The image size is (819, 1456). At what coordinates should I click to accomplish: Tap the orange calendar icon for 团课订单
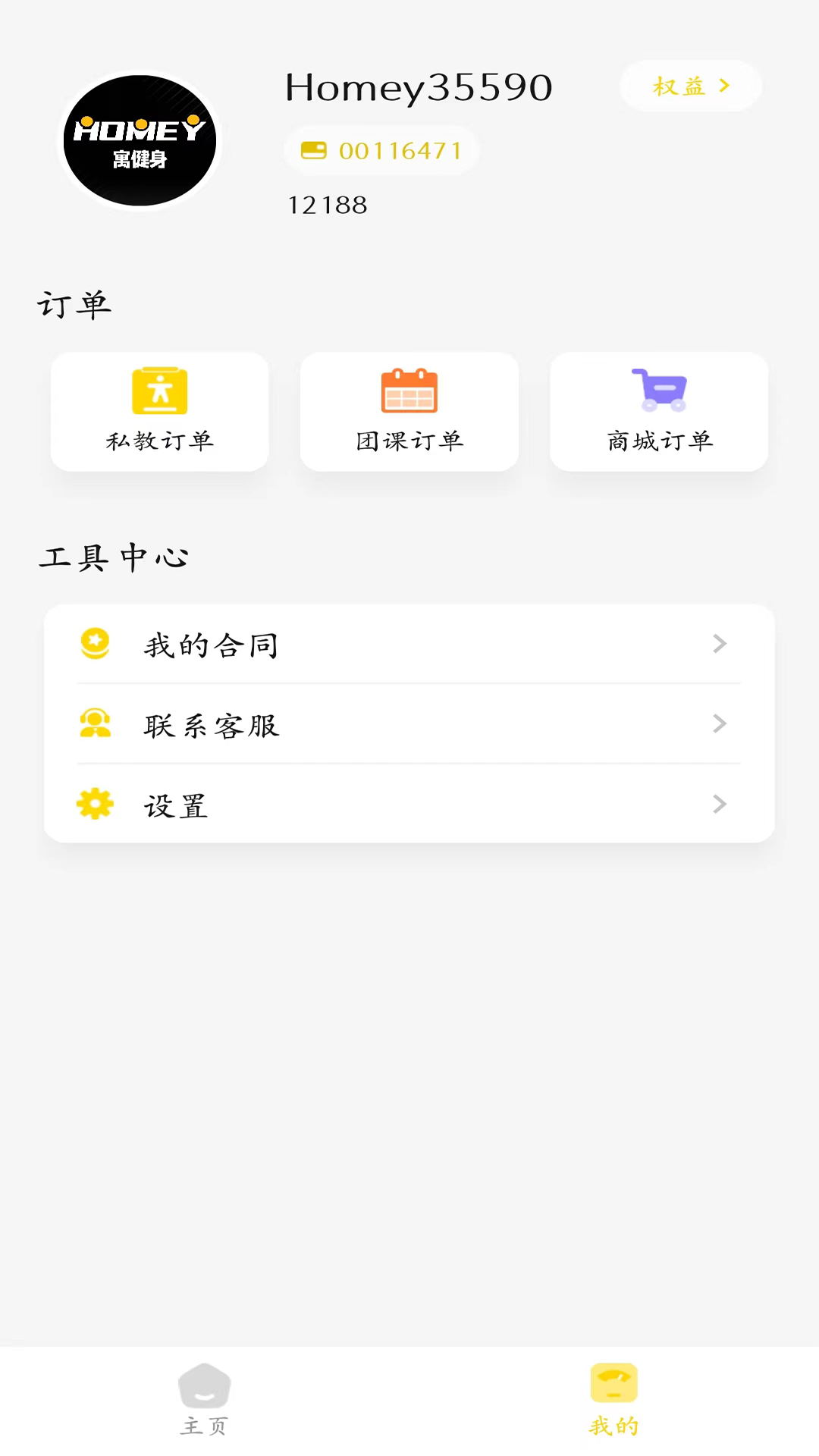pyautogui.click(x=409, y=391)
